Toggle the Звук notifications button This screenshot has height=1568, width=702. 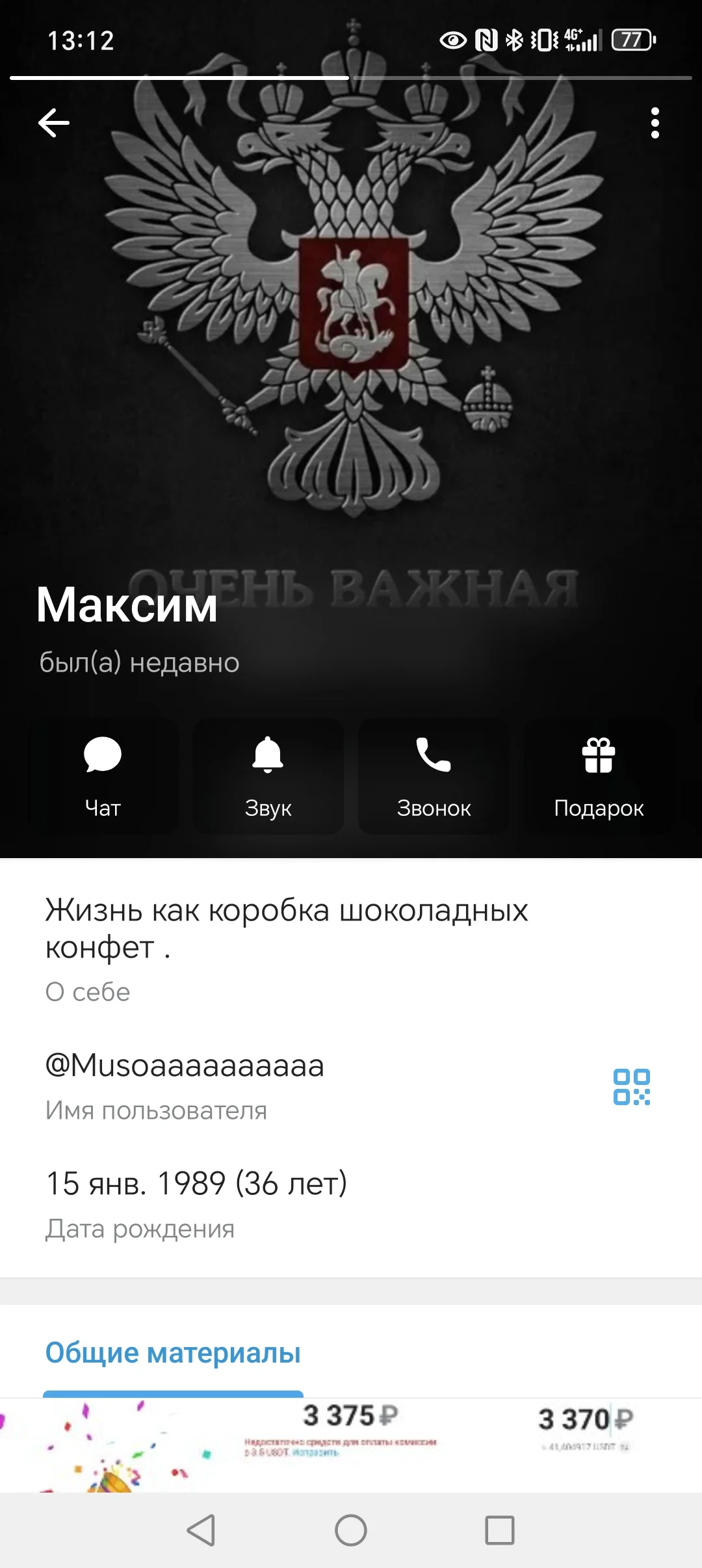(x=268, y=776)
